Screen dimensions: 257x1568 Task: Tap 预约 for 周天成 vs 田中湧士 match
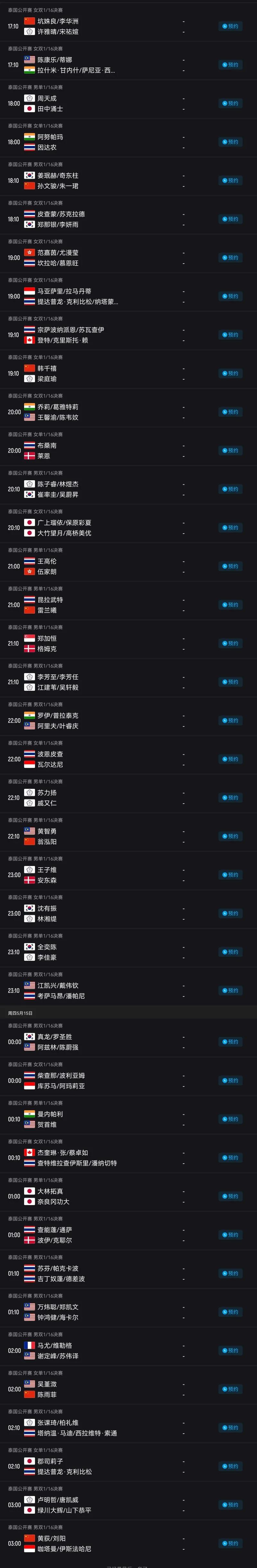click(230, 104)
